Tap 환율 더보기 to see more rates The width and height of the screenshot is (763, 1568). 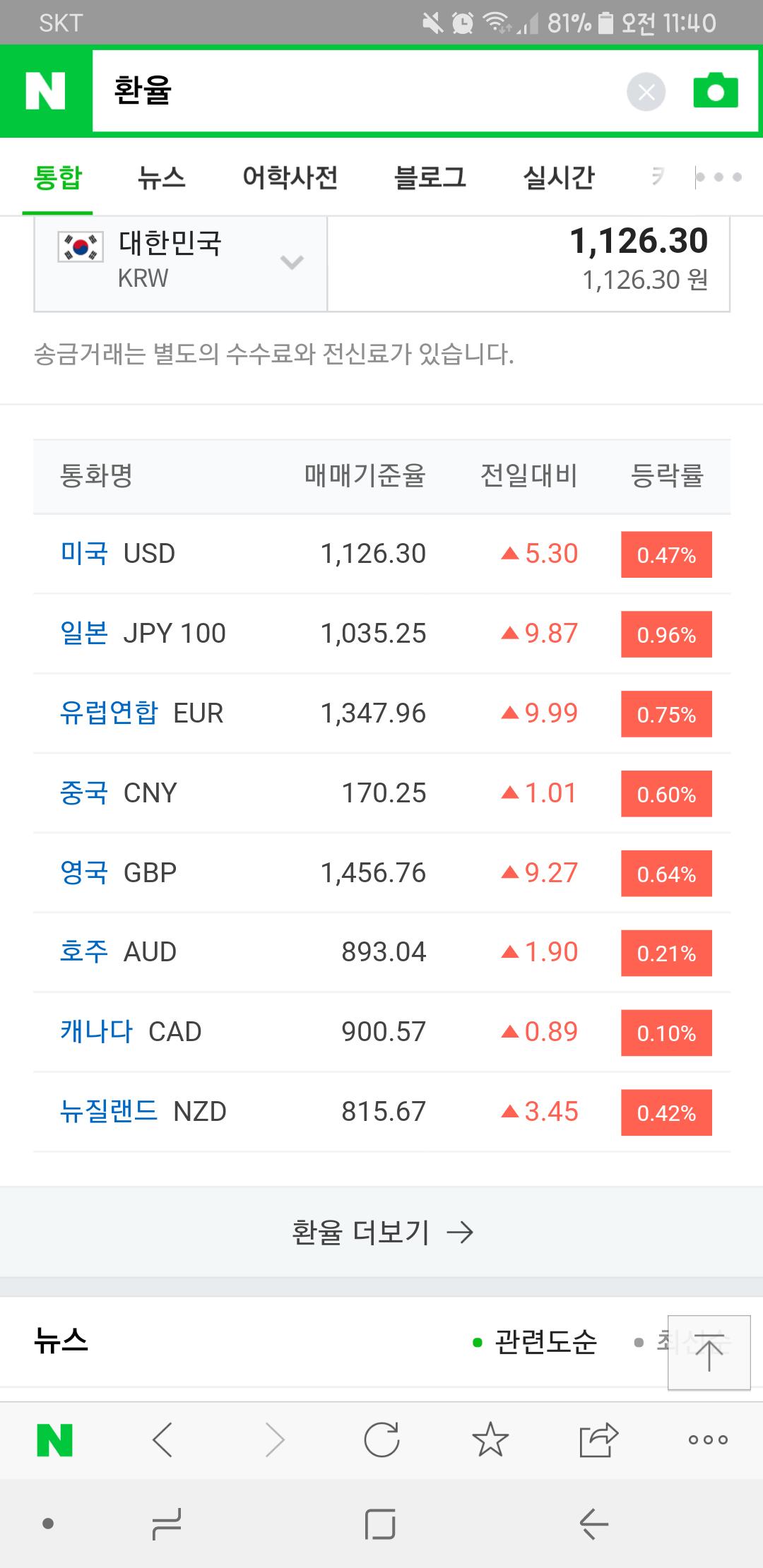381,1233
